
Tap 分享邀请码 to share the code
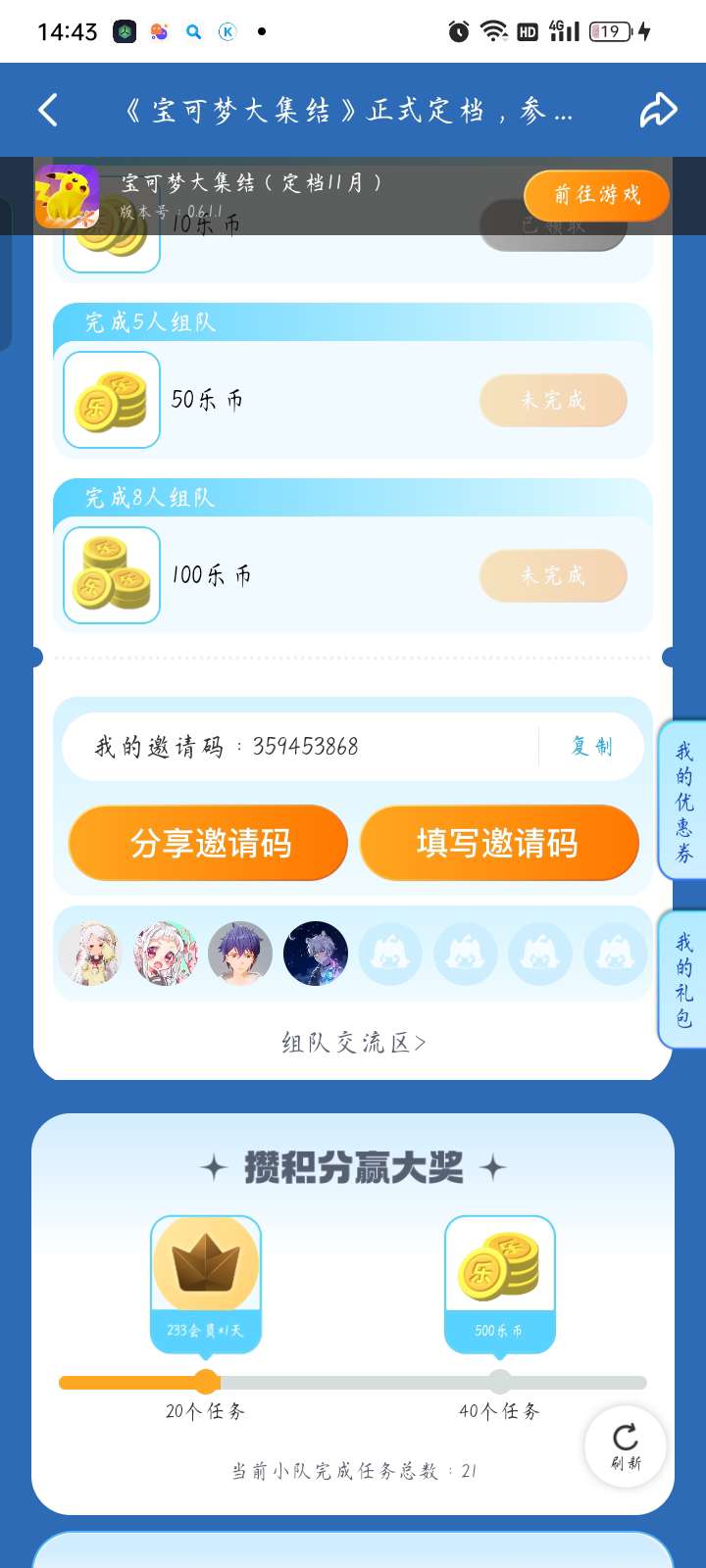click(209, 843)
